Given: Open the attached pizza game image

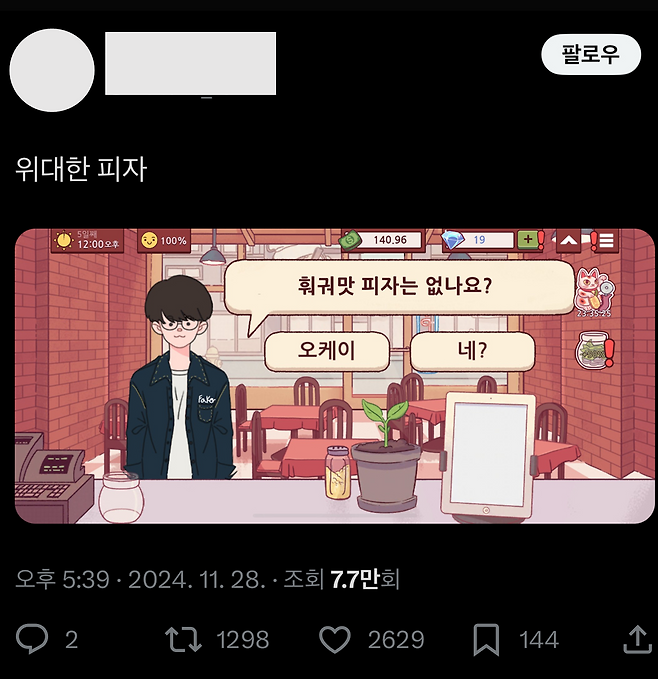Looking at the screenshot, I should 335,376.
